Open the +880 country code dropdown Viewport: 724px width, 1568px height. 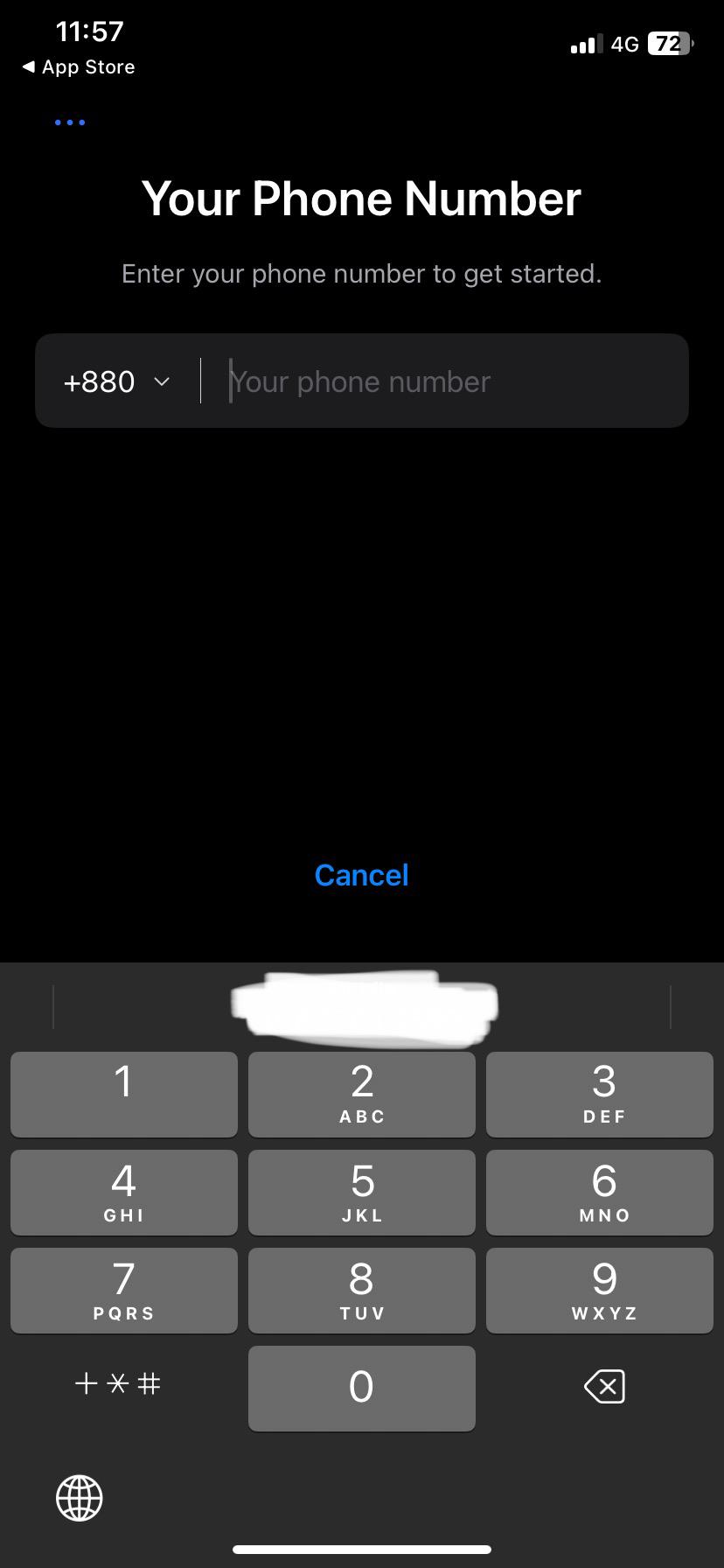[x=116, y=381]
